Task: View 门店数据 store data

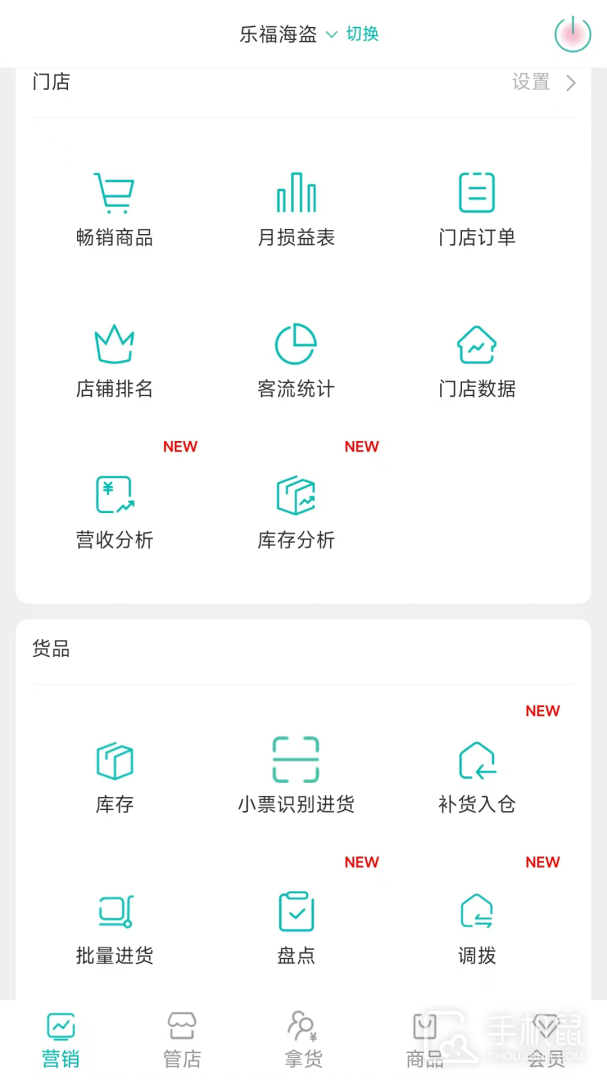Action: point(477,361)
